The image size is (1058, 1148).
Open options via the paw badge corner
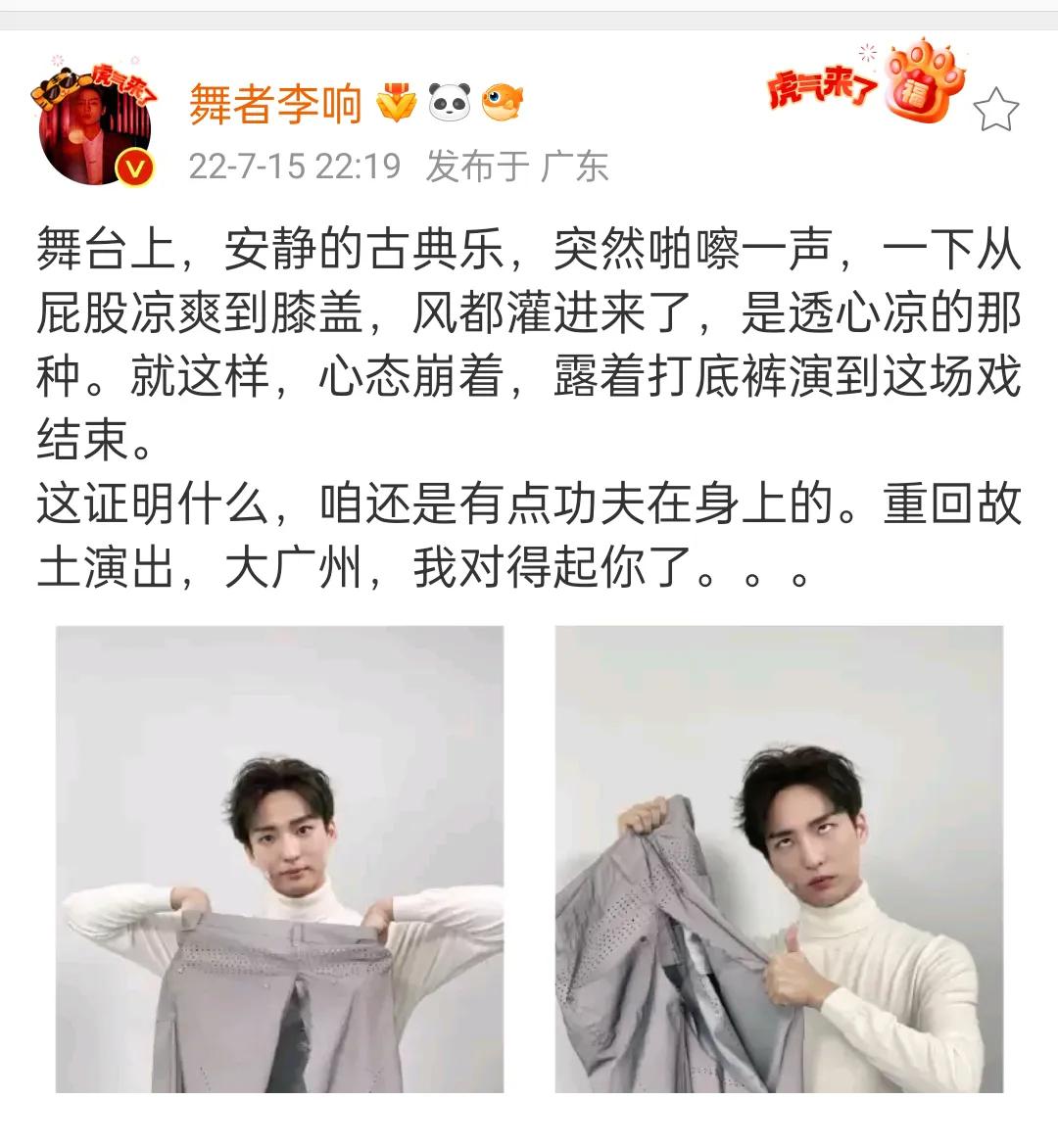pos(921,90)
